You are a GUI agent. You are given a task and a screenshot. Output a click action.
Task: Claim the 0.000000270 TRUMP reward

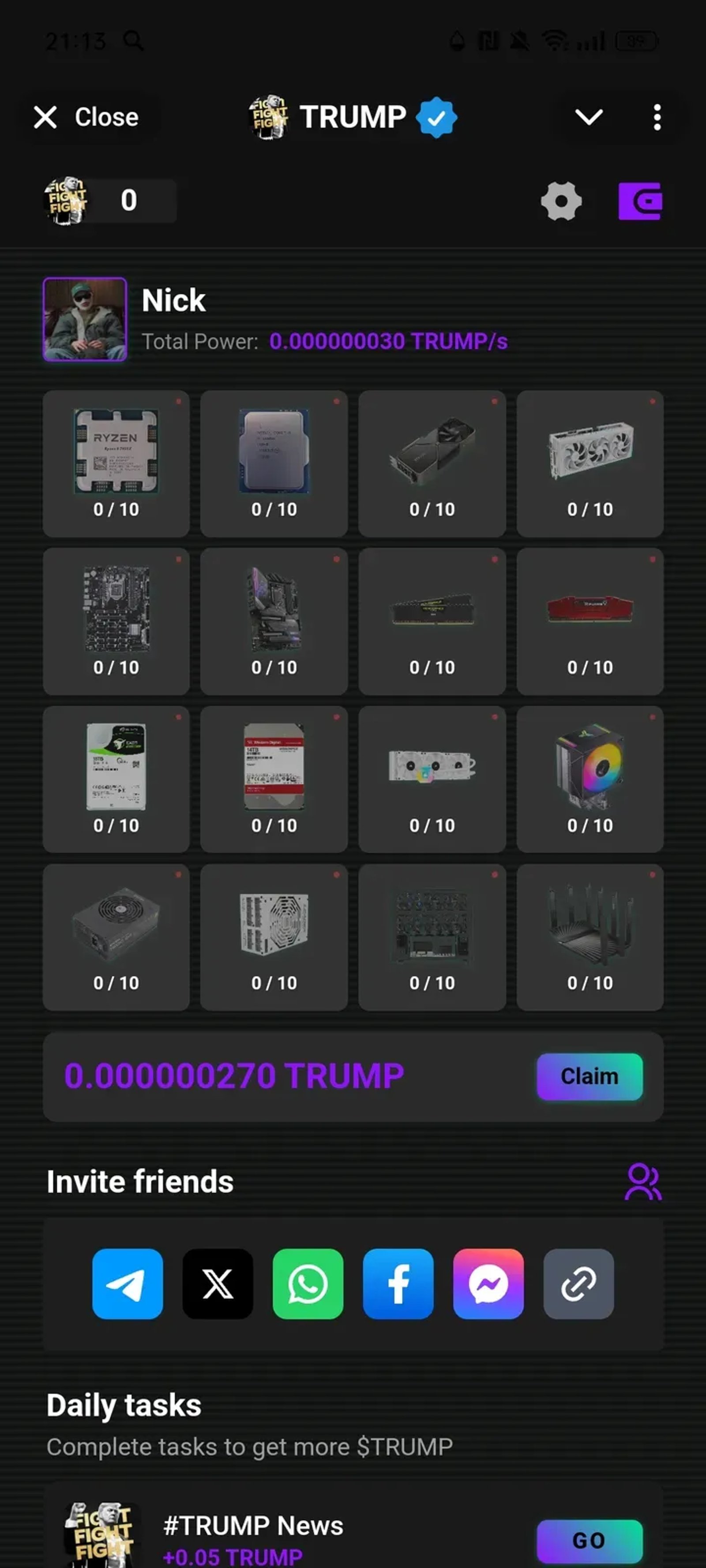[x=589, y=1076]
